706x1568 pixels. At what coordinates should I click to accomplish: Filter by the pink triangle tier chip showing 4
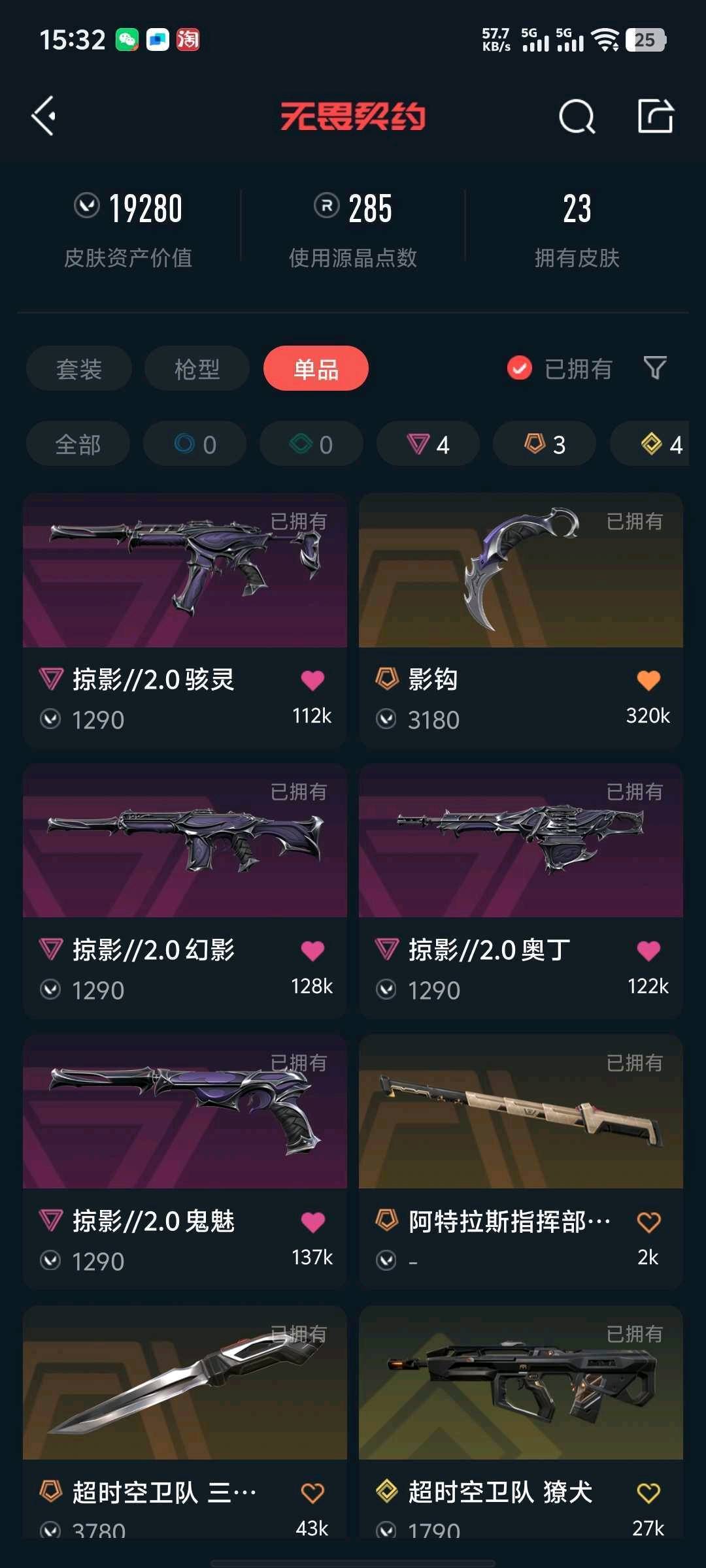(x=428, y=444)
